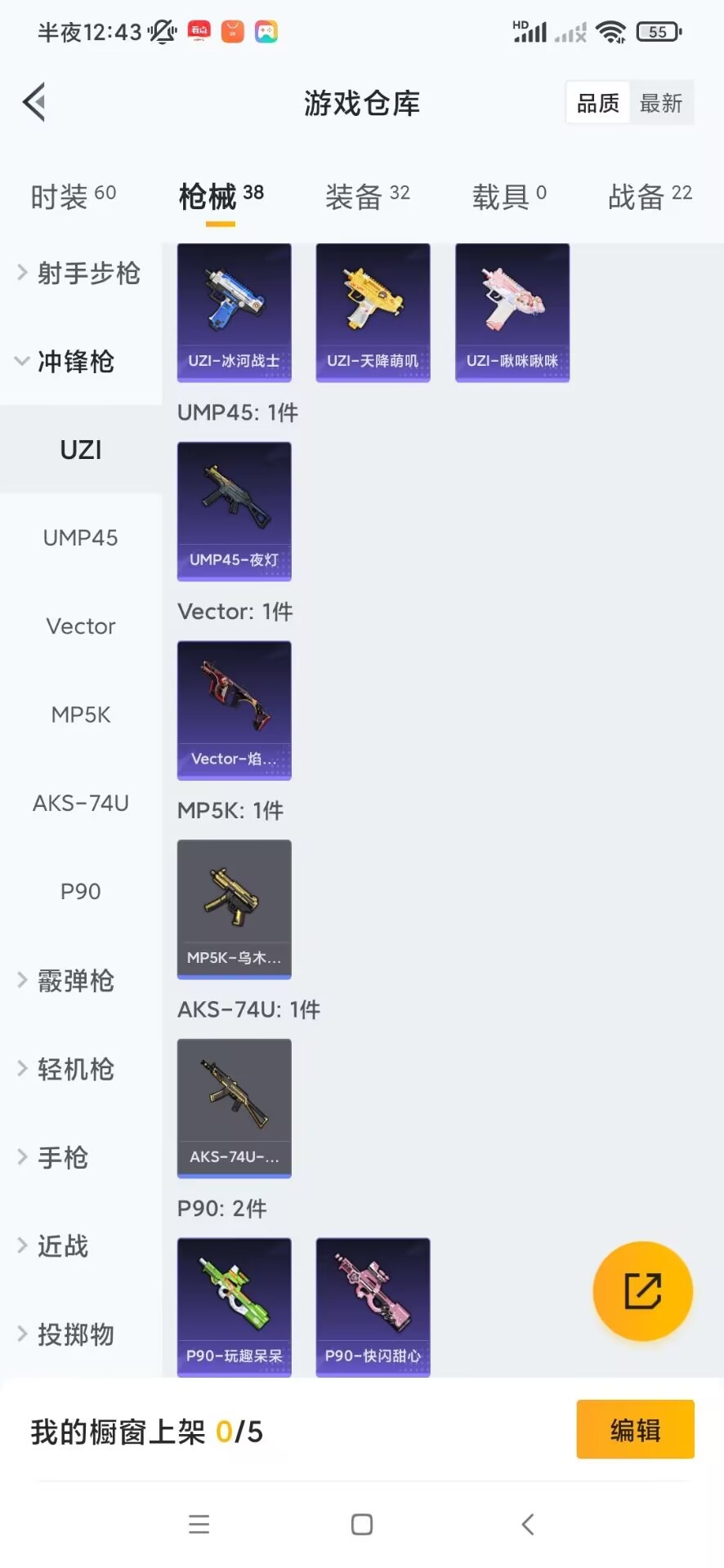Sort items by 品质
This screenshot has width=724, height=1568.
click(598, 103)
